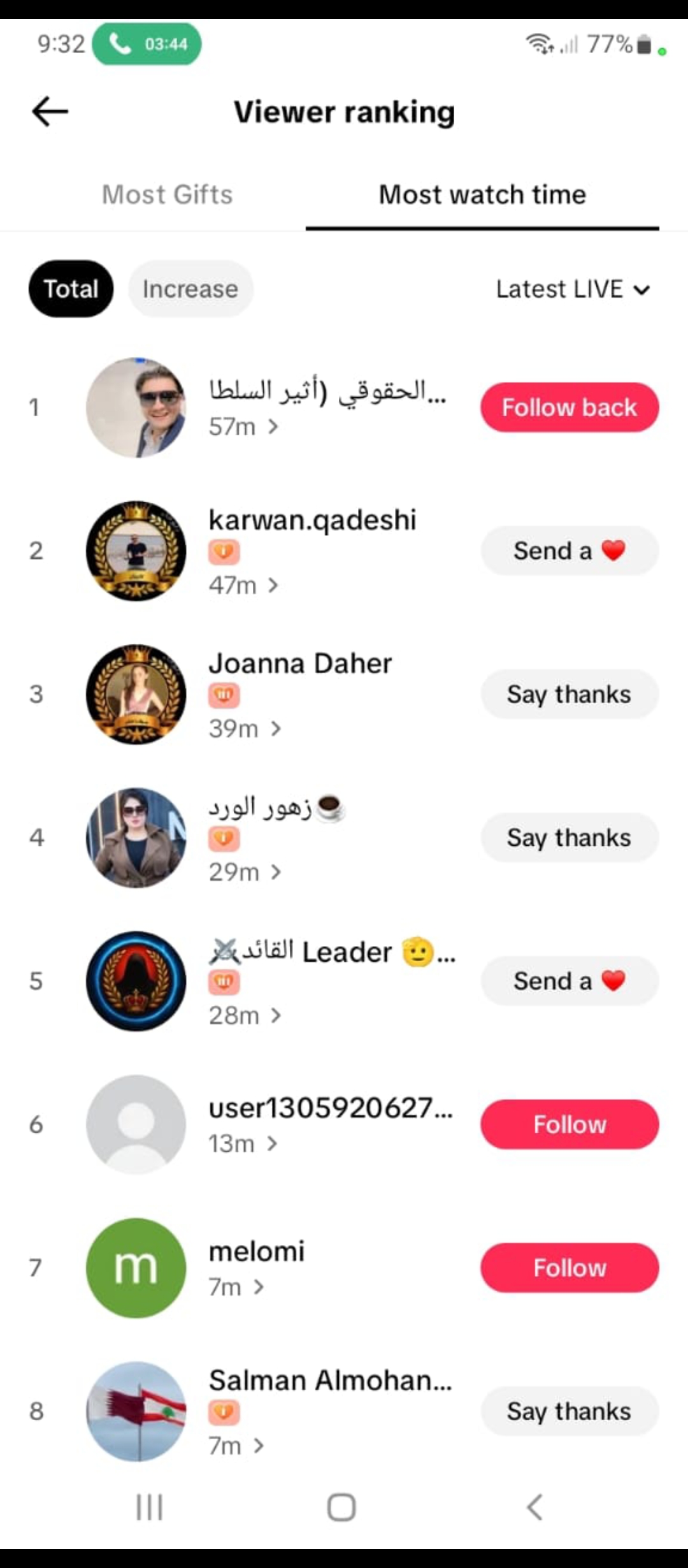688x1568 pixels.
Task: Follow user1305920627
Action: click(x=570, y=1124)
